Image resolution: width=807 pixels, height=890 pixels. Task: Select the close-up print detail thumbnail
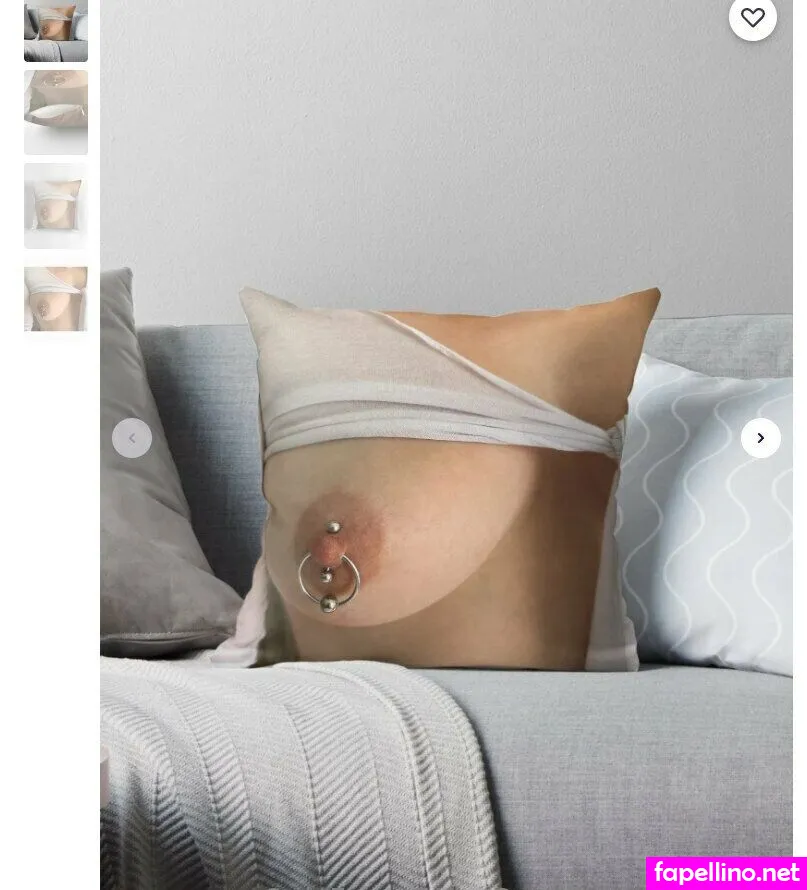(x=56, y=298)
